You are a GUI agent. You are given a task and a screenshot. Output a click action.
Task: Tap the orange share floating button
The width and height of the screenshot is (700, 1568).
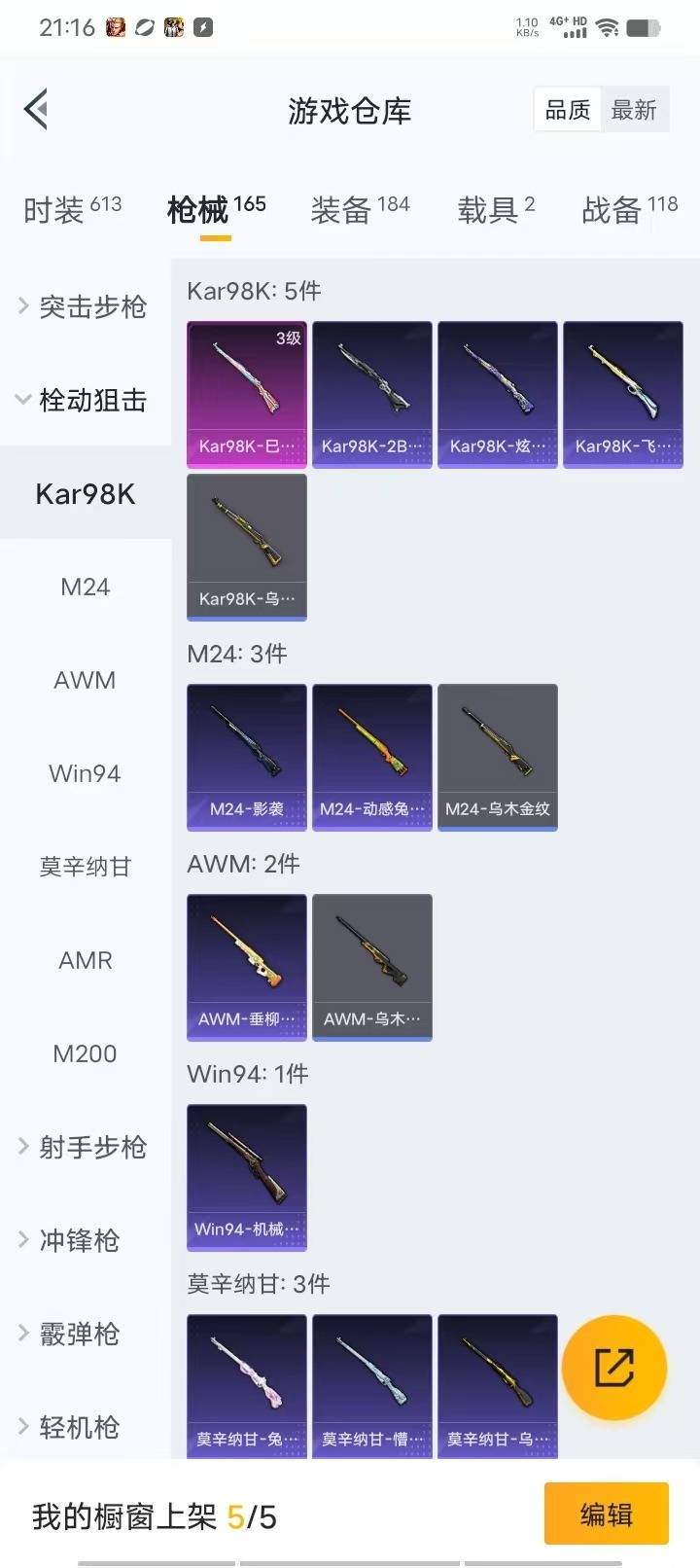click(x=614, y=1368)
